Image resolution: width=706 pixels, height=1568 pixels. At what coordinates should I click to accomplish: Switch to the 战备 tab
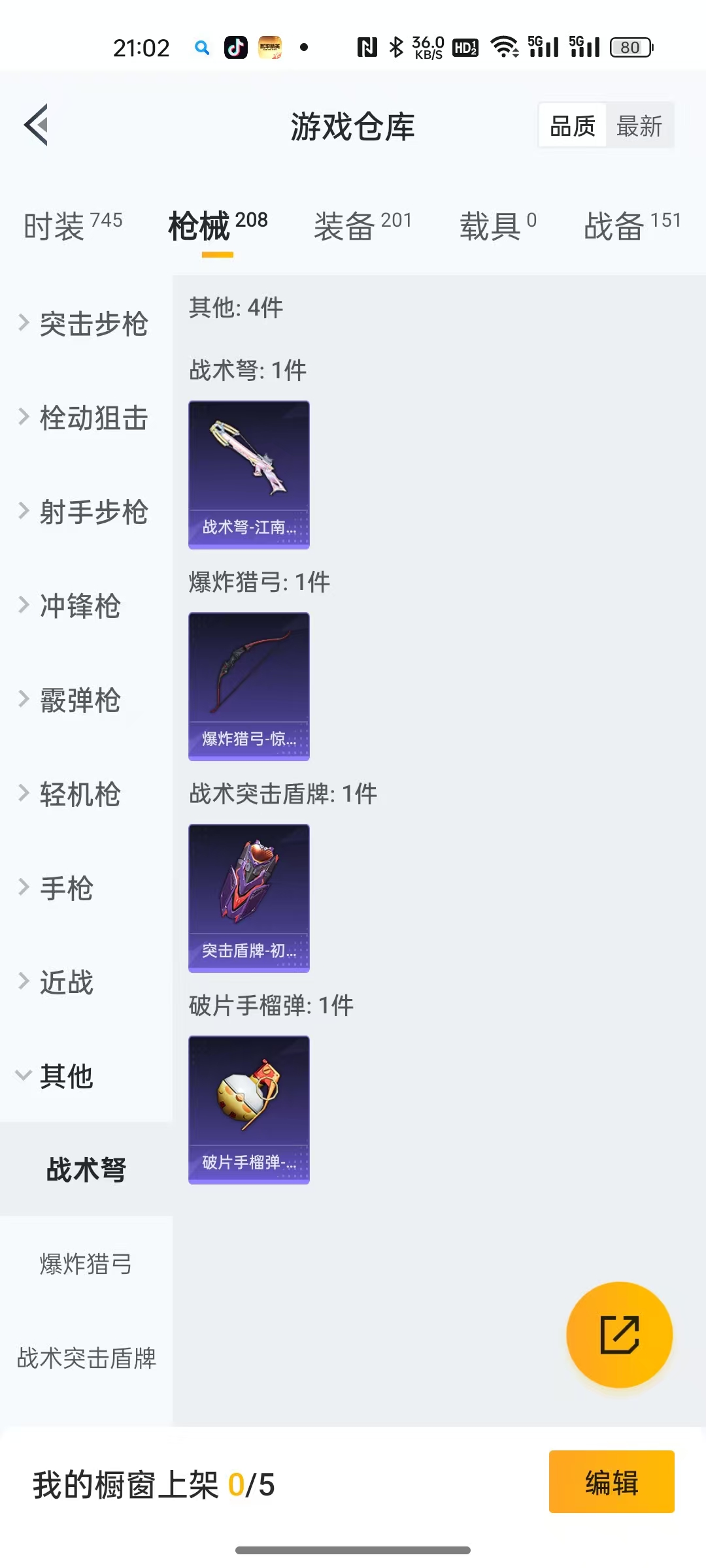(632, 226)
